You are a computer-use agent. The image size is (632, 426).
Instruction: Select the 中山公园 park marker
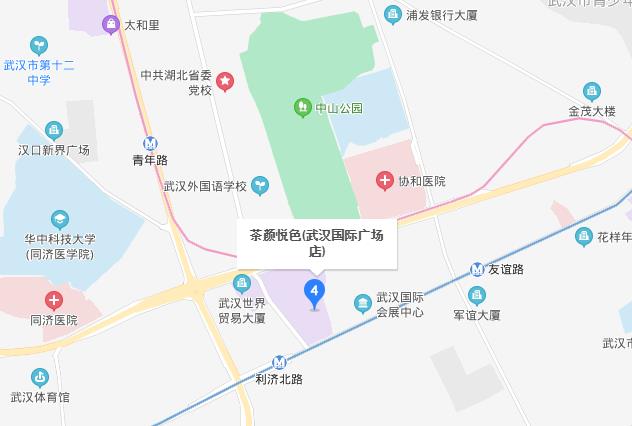(301, 106)
